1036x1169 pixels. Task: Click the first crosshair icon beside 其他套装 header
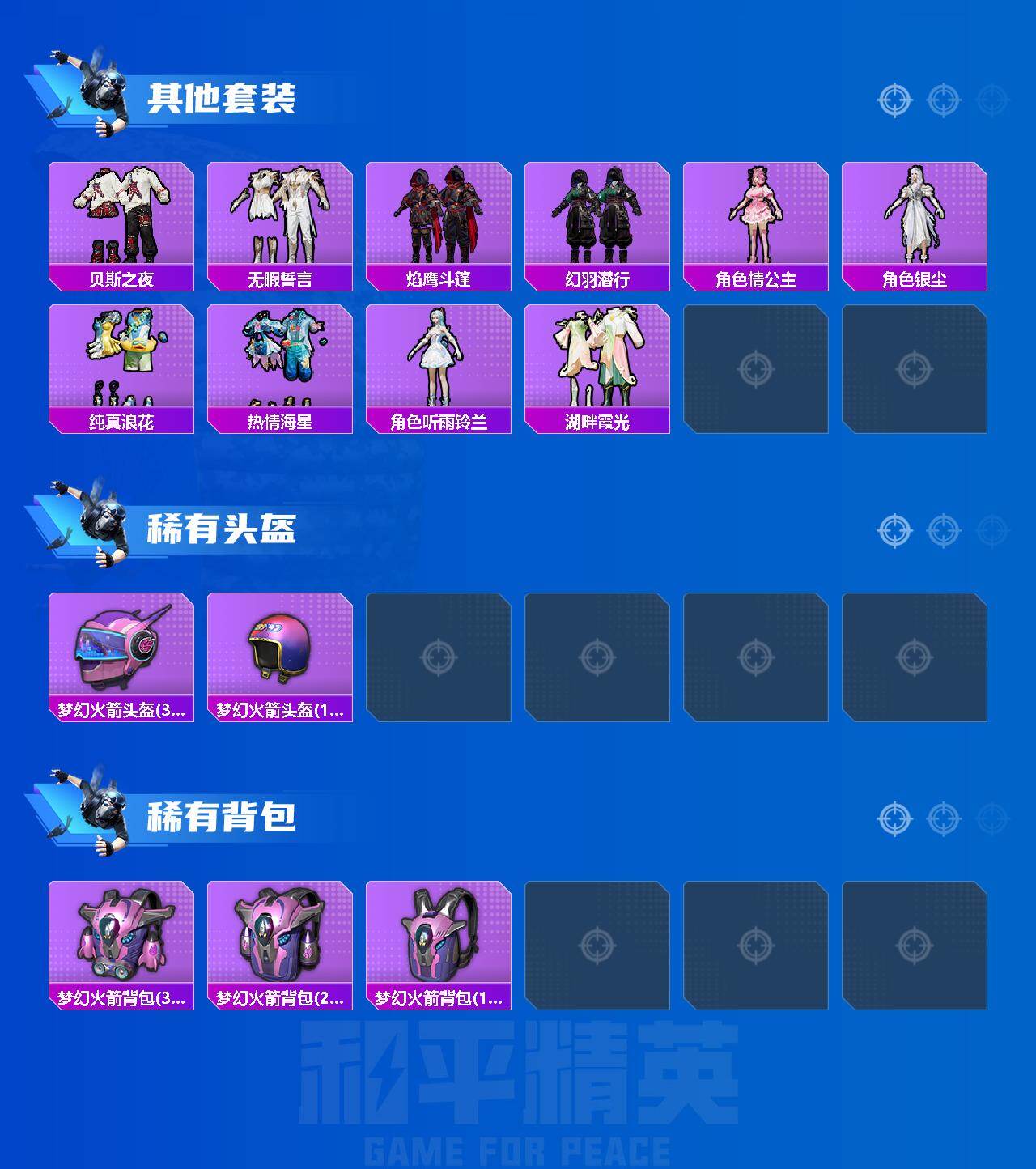tap(895, 101)
